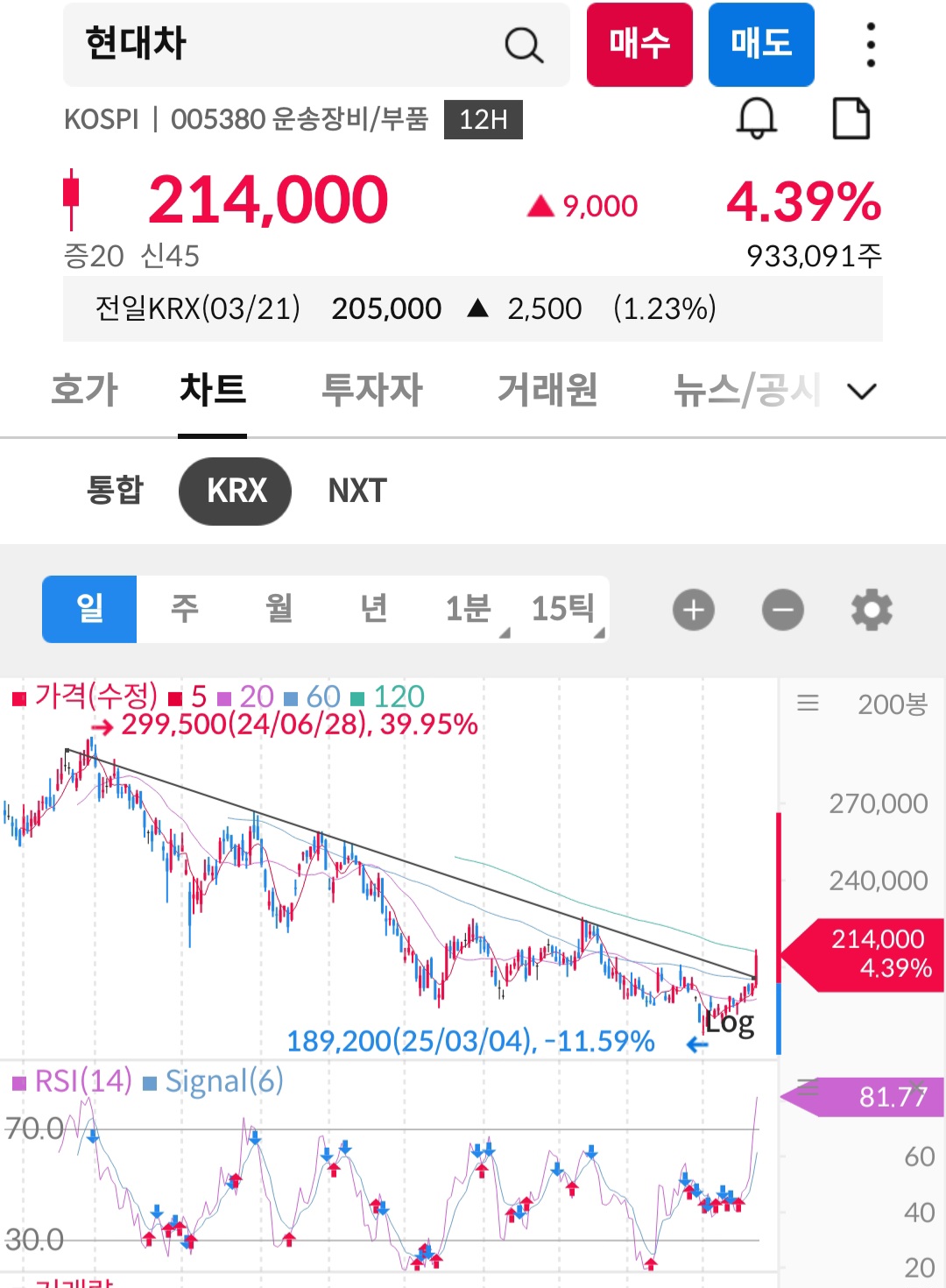946x1288 pixels.
Task: Open the 뉴스/공시 tab
Action: (745, 390)
